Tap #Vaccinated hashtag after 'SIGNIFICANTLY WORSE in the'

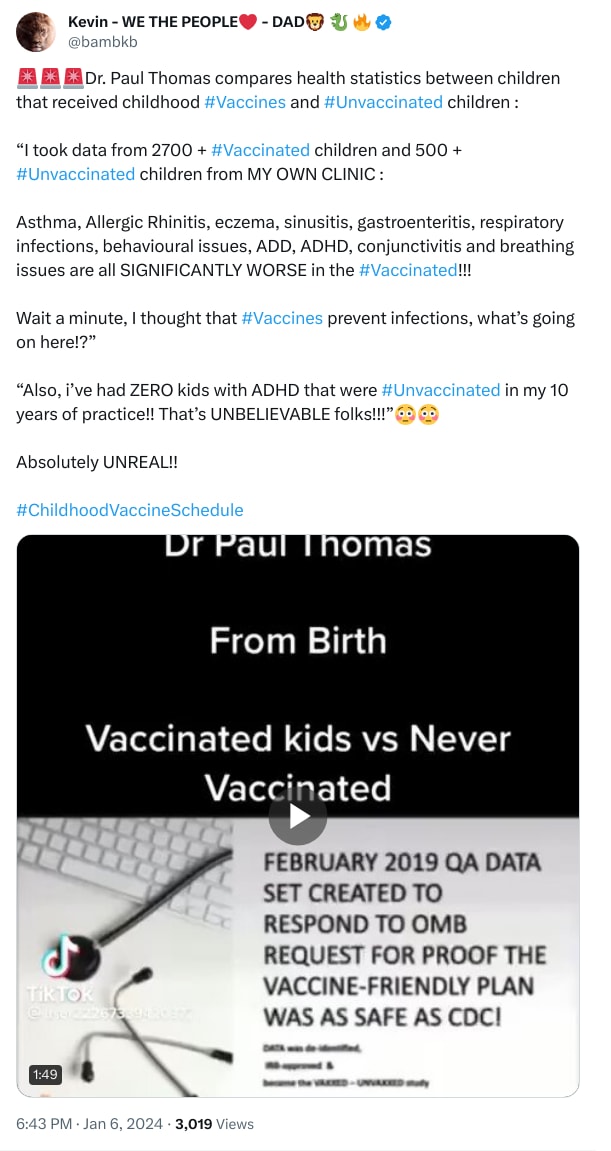pos(408,269)
